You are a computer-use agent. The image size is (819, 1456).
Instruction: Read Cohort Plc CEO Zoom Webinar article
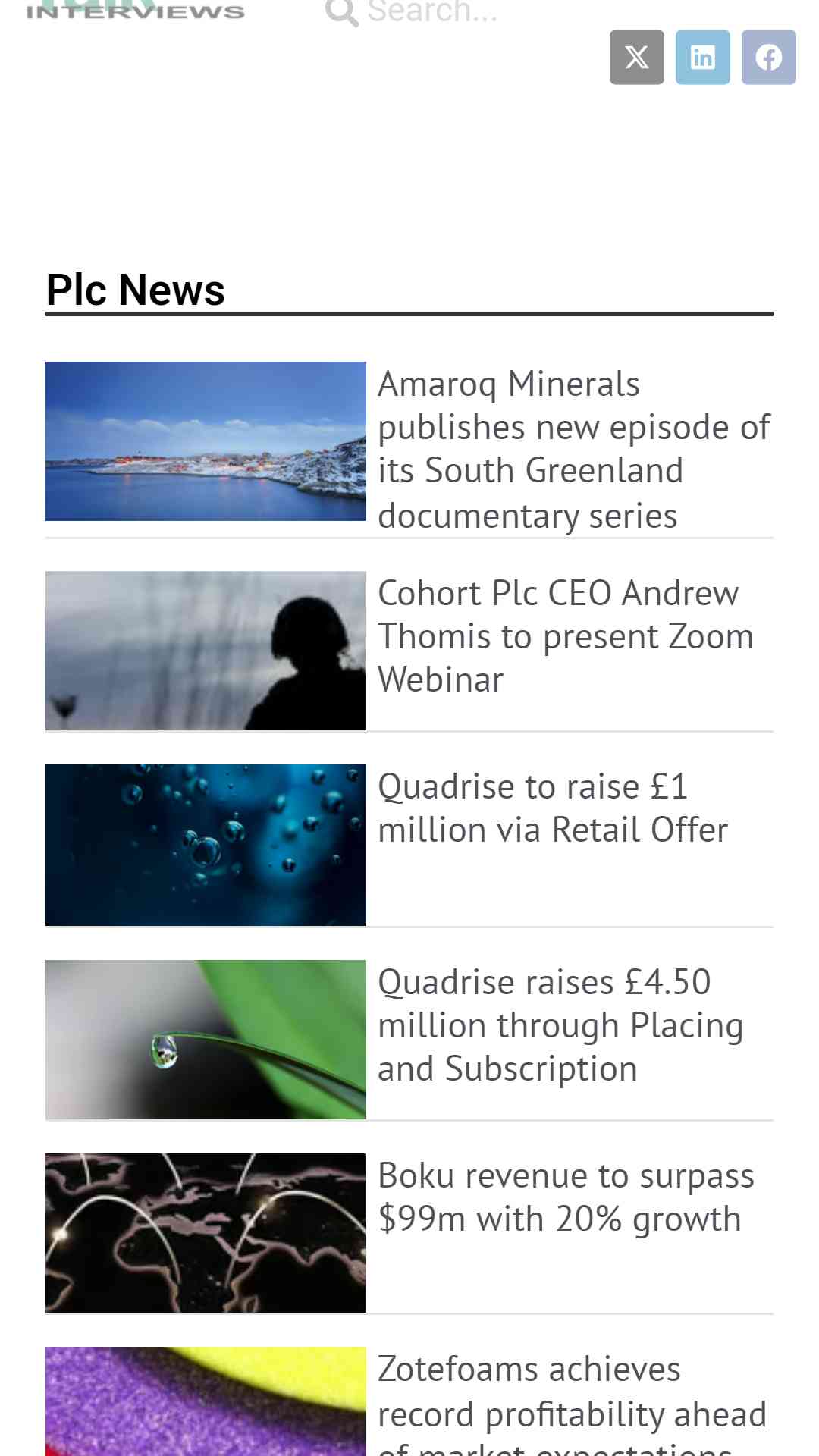pyautogui.click(x=565, y=636)
